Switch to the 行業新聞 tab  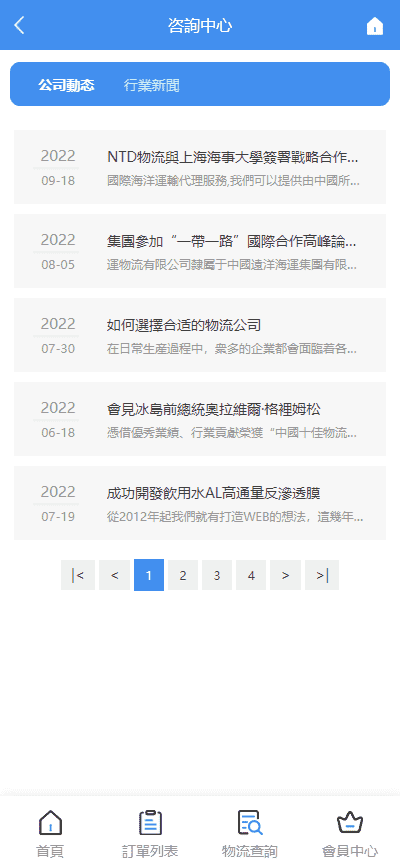pyautogui.click(x=152, y=86)
